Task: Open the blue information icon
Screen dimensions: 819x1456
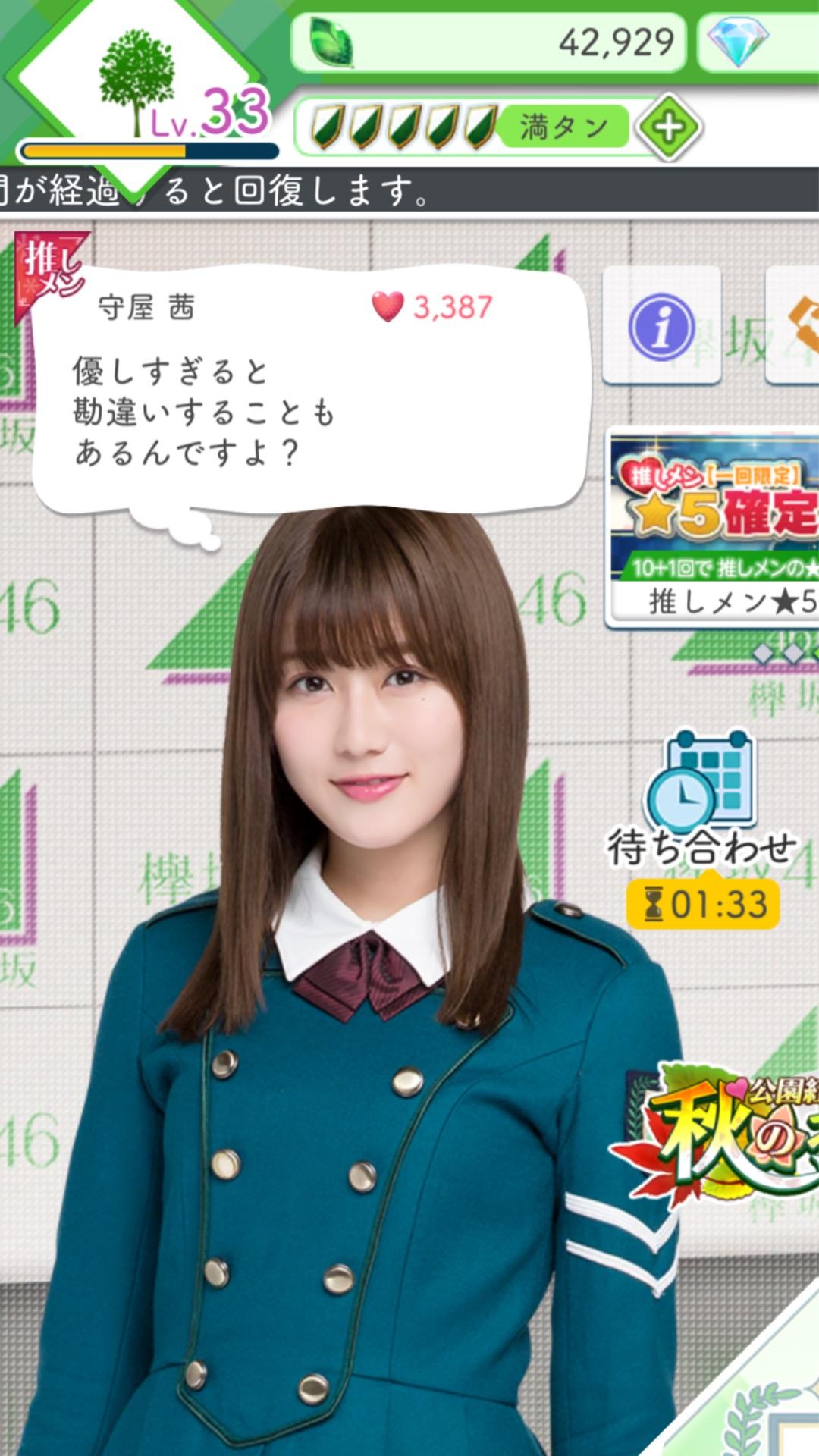Action: coord(661,327)
